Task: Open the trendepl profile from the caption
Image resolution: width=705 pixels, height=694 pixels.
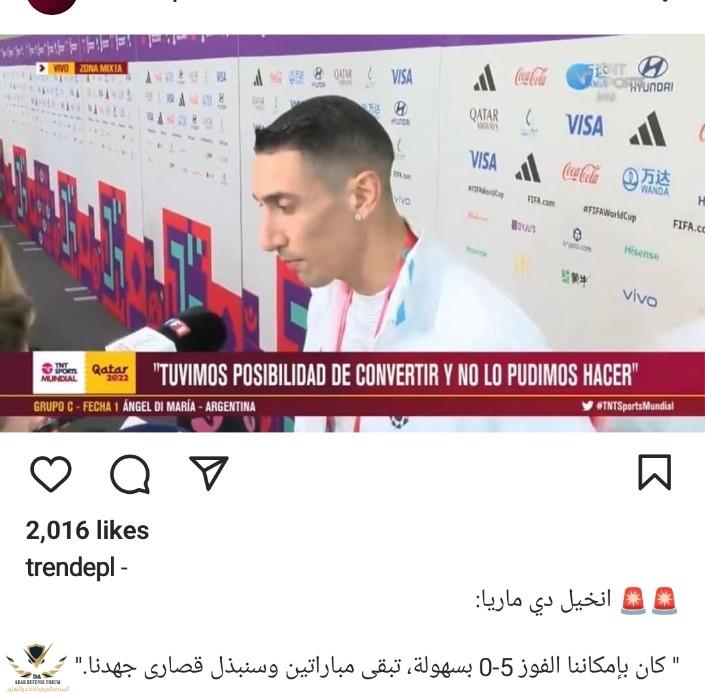Action: point(70,567)
